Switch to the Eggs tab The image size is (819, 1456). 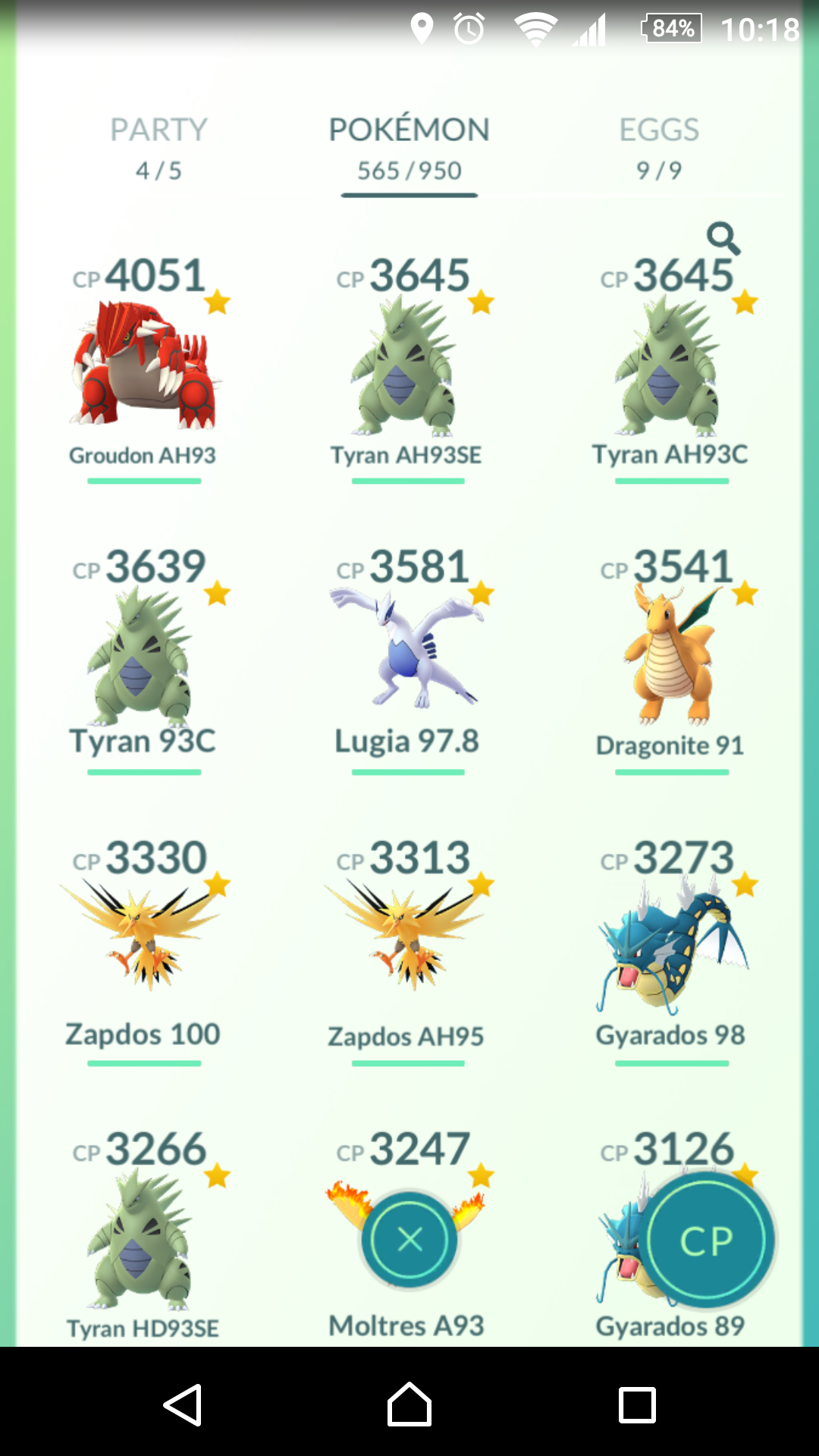(x=659, y=149)
